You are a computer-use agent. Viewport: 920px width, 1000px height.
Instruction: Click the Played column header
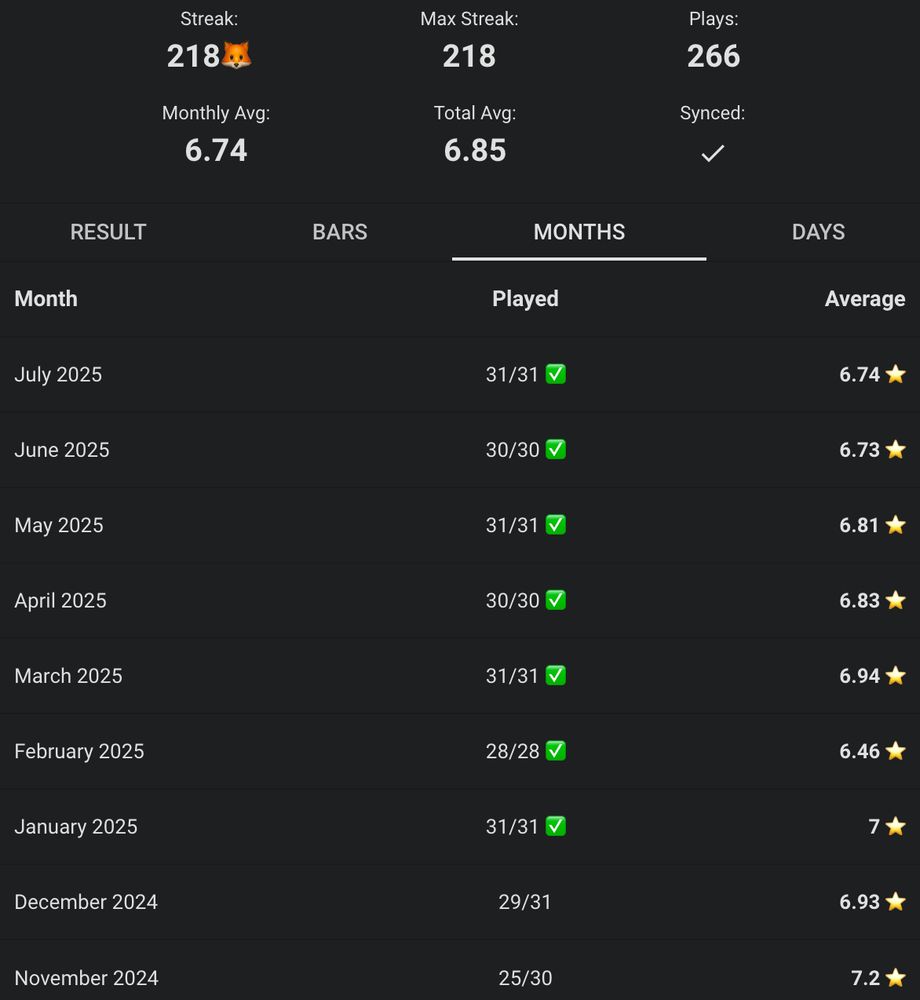click(x=525, y=298)
